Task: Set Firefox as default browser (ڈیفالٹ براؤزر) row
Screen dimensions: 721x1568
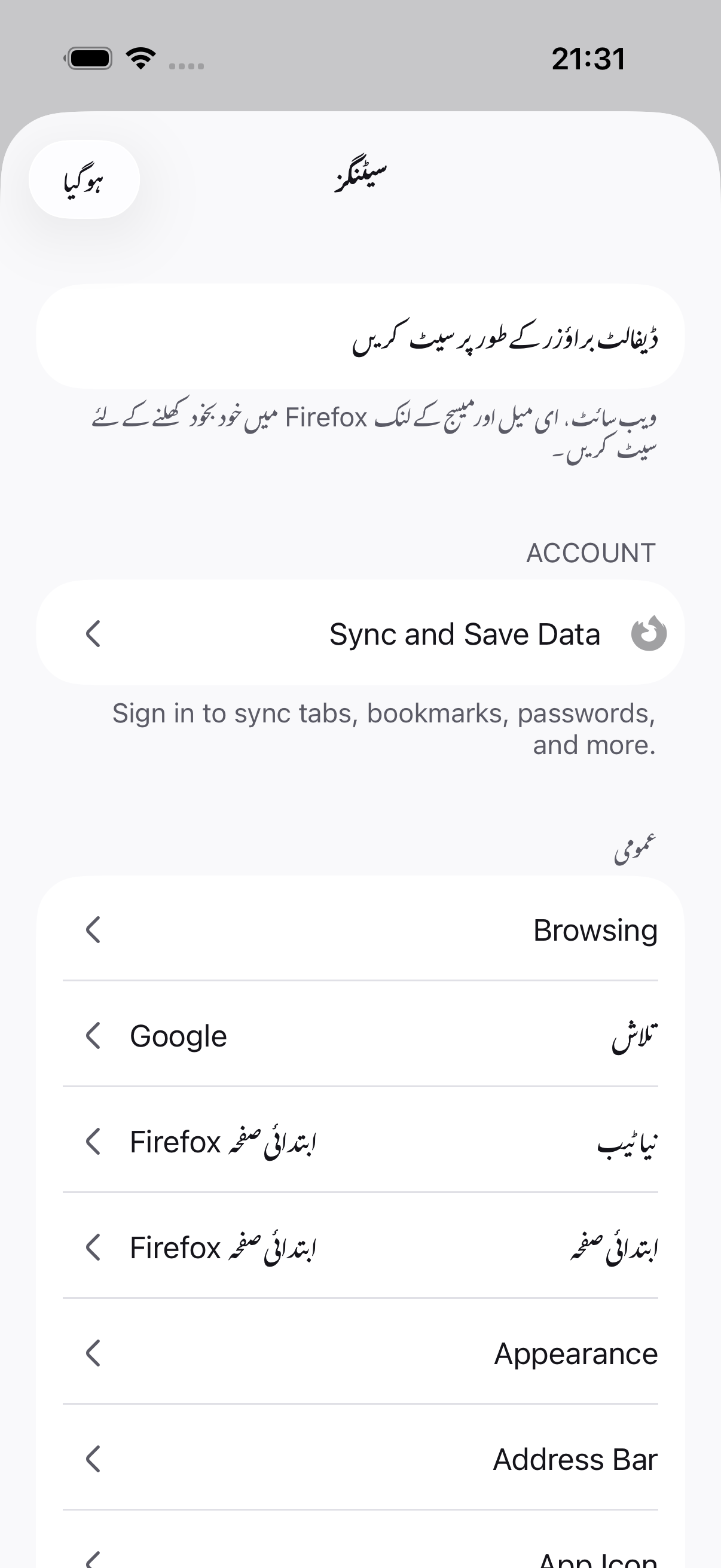Action: coord(360,337)
